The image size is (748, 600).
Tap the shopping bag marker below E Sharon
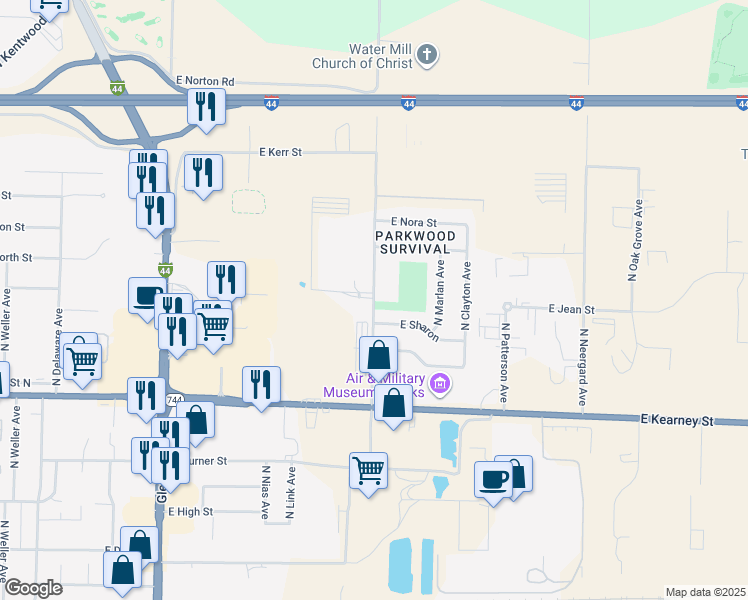coord(379,356)
